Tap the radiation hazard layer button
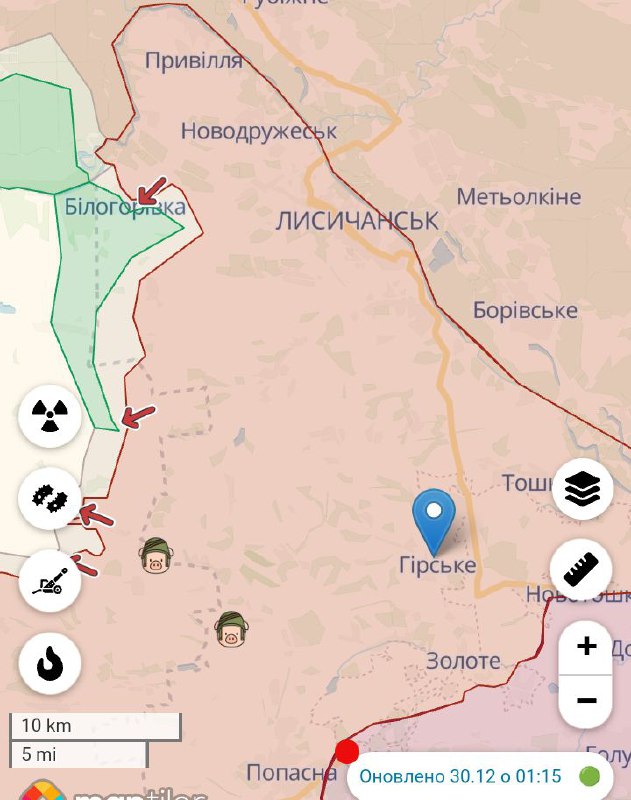This screenshot has width=631, height=800. point(50,414)
